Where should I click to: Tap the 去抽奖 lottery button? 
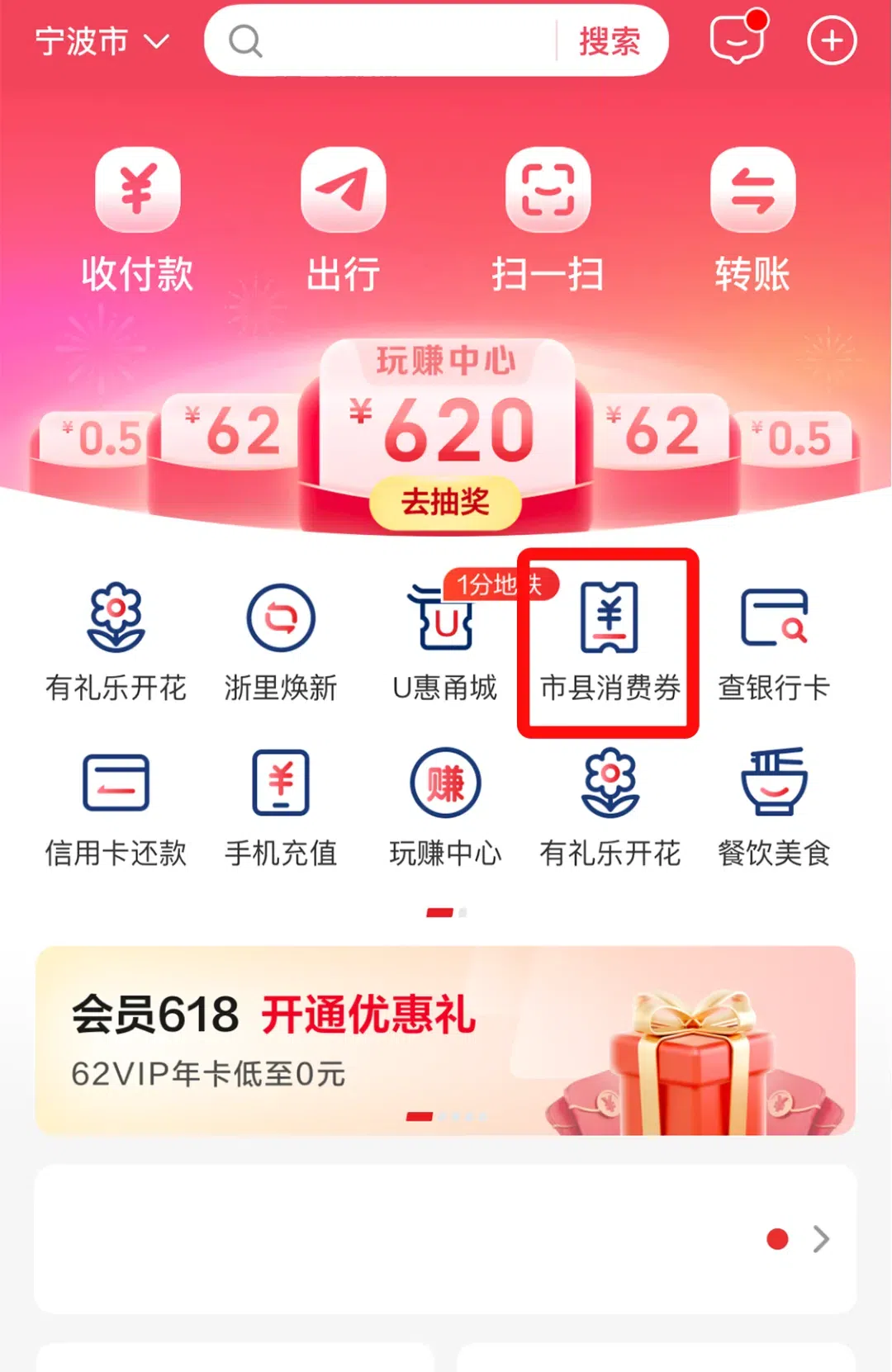tap(445, 502)
